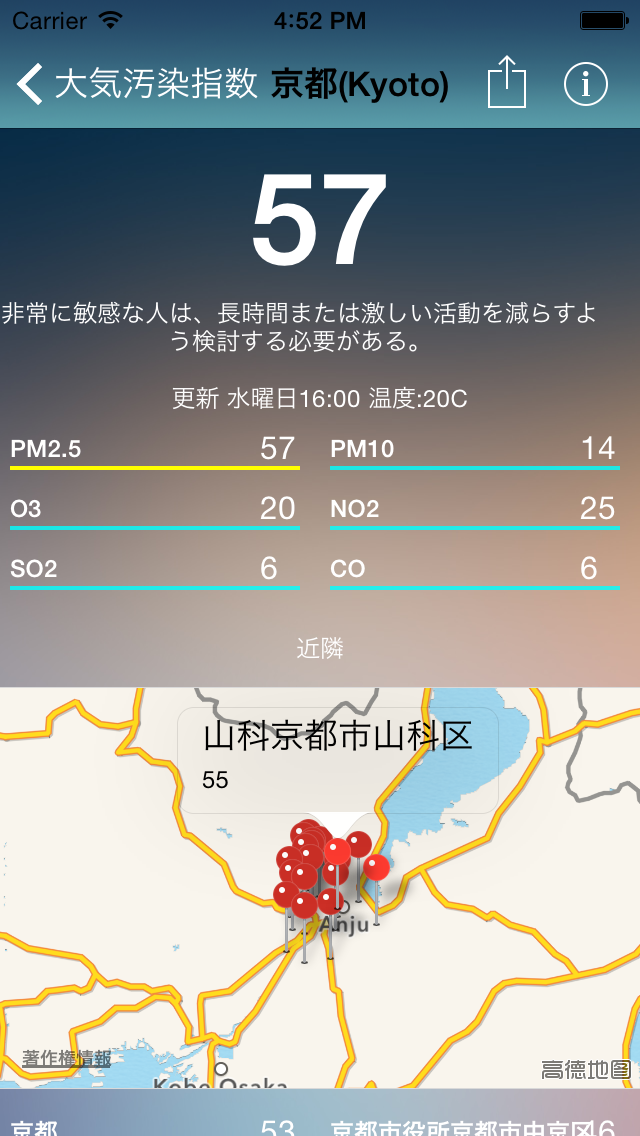
Task: Open the 著作権情報 link on the map
Action: [67, 1058]
